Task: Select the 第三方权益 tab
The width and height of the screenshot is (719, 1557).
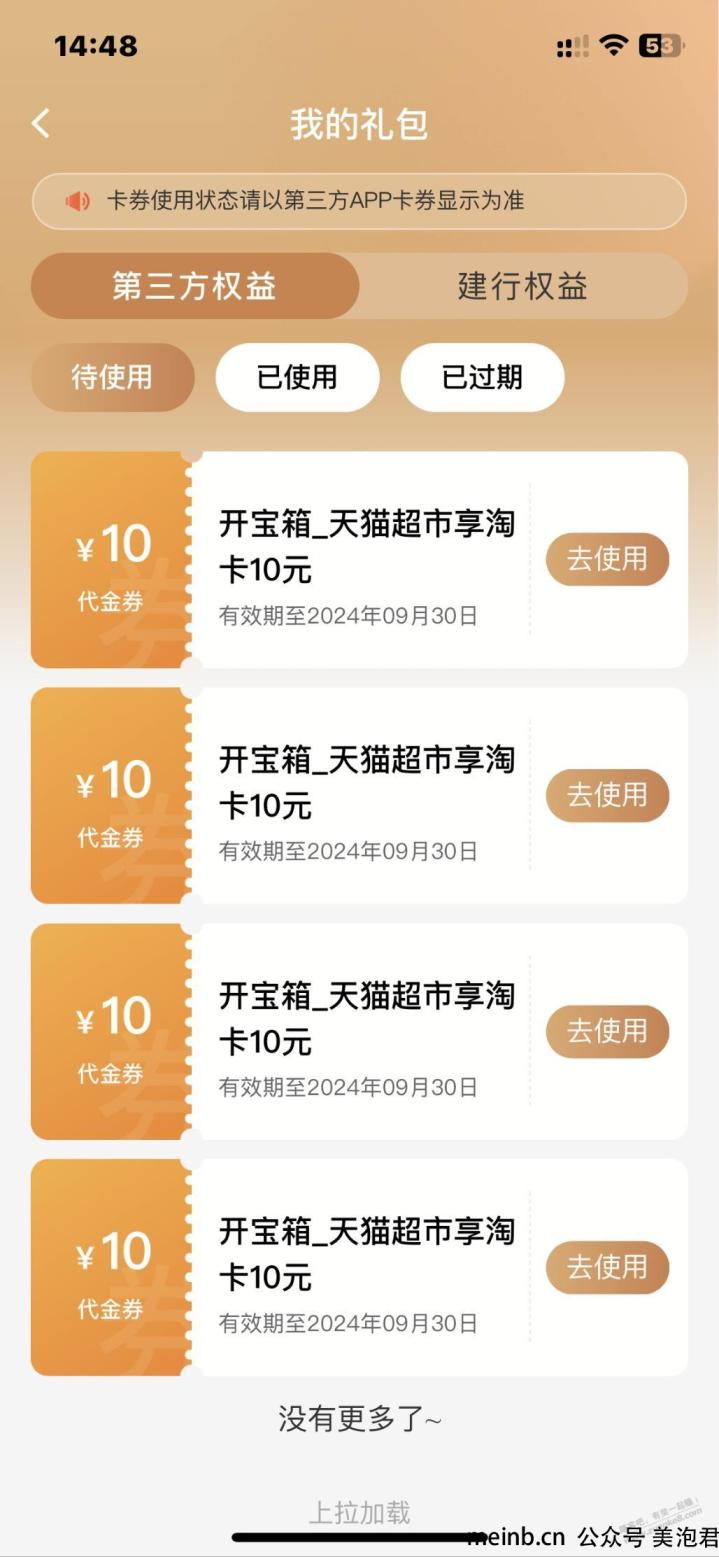Action: [x=195, y=286]
